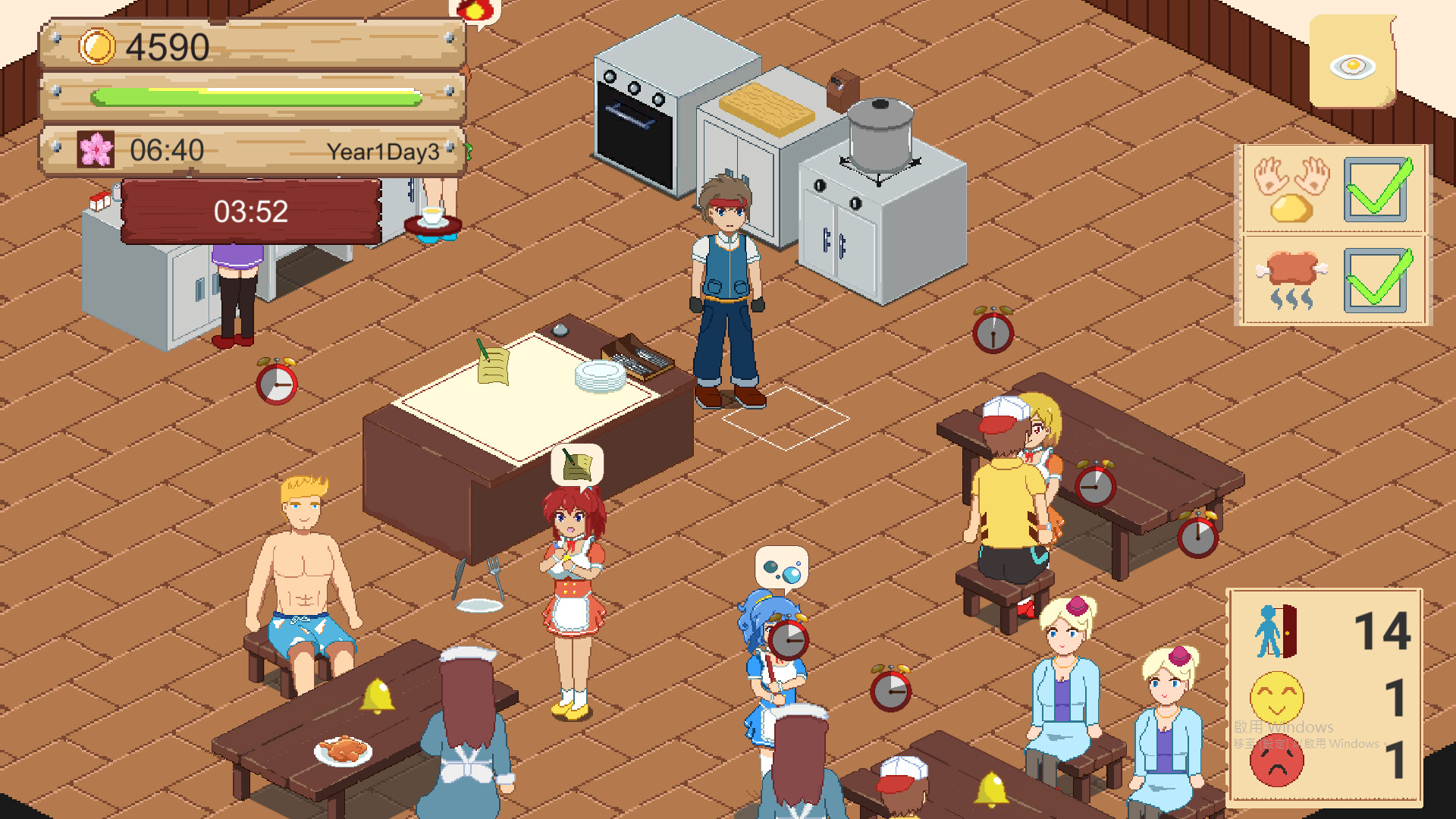Viewport: 1456px width, 819px height.
Task: Select the chef with the red headband
Action: [x=726, y=292]
